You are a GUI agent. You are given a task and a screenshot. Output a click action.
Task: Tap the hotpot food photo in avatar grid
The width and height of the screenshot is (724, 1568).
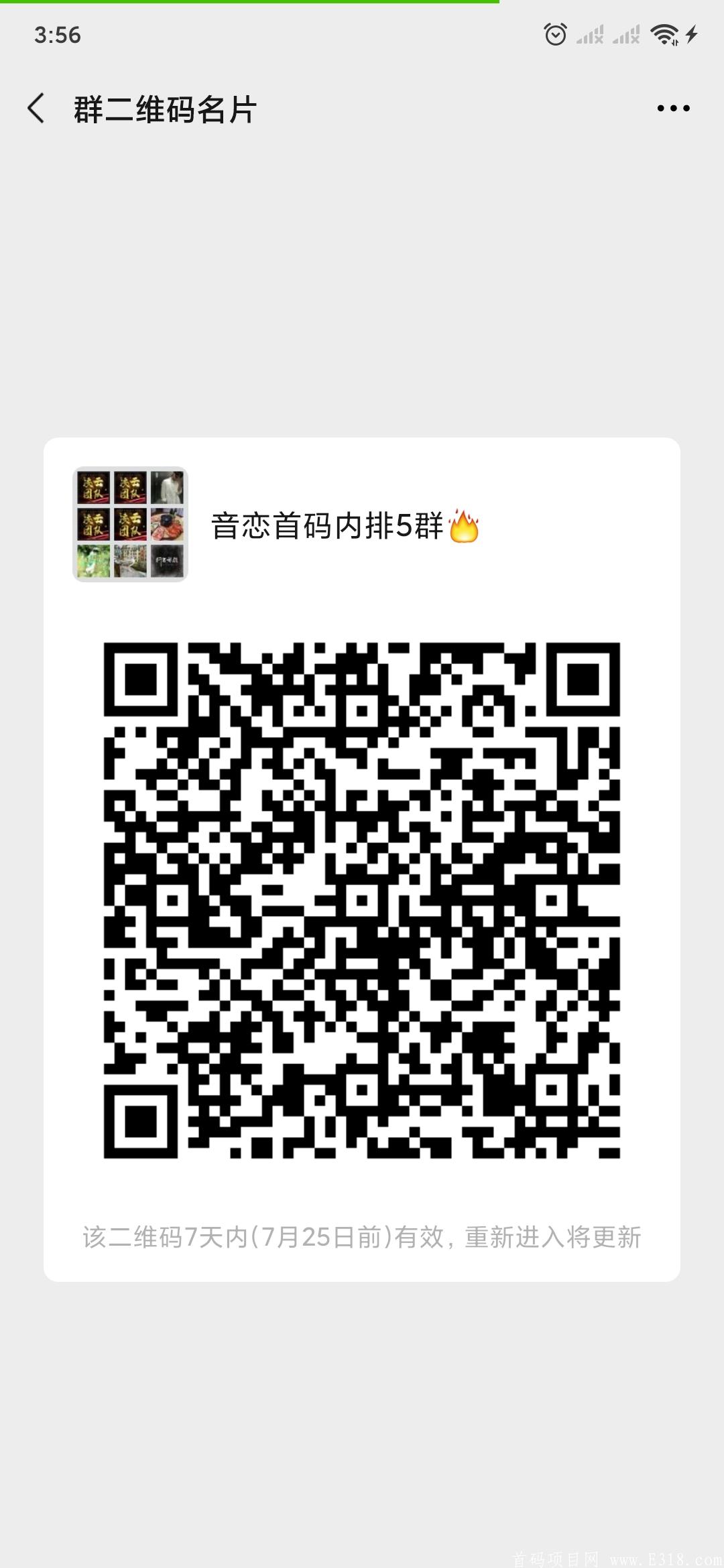tap(167, 525)
